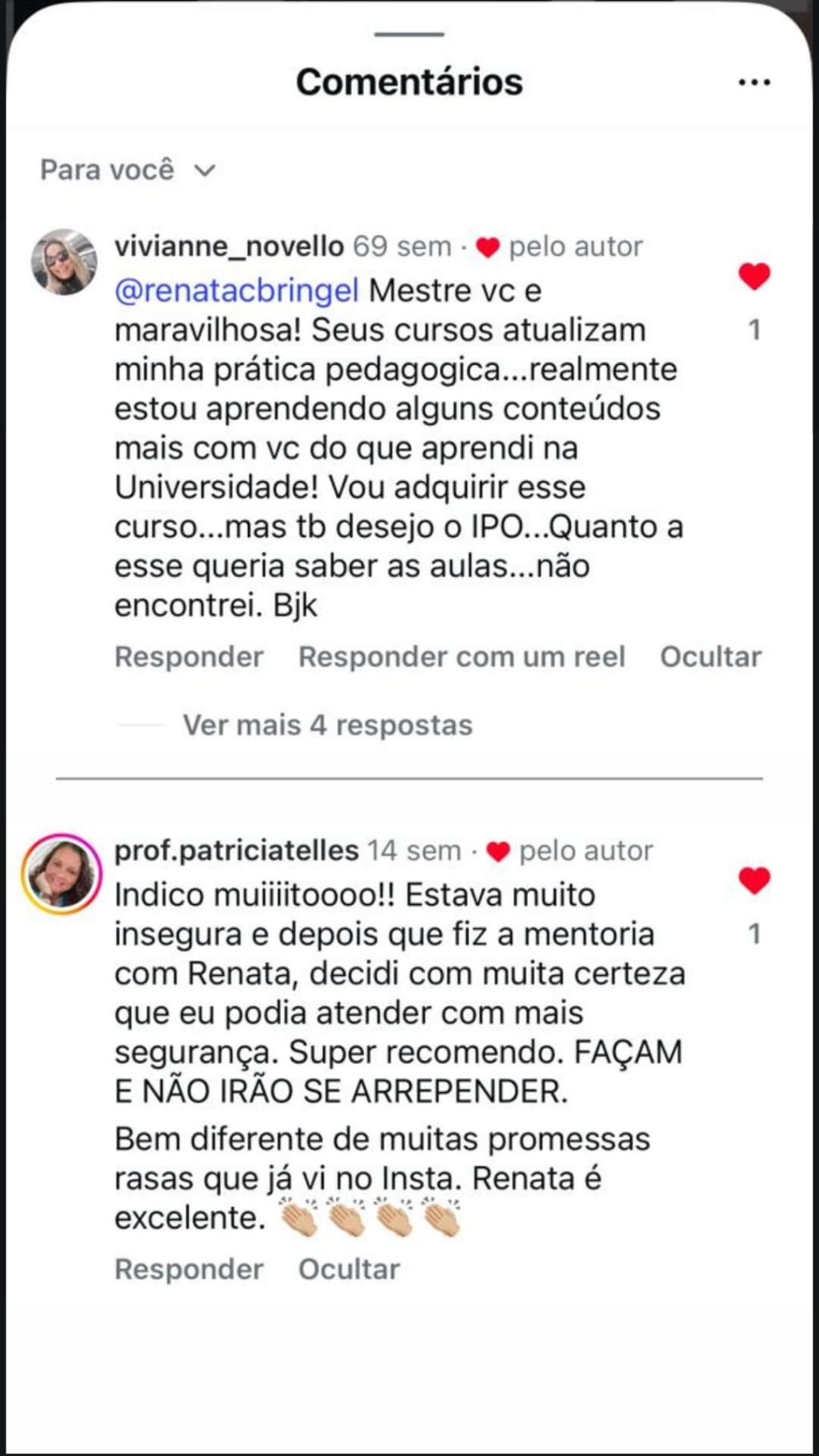
Task: View prof.patriciatelles' profile picture
Action: click(62, 874)
